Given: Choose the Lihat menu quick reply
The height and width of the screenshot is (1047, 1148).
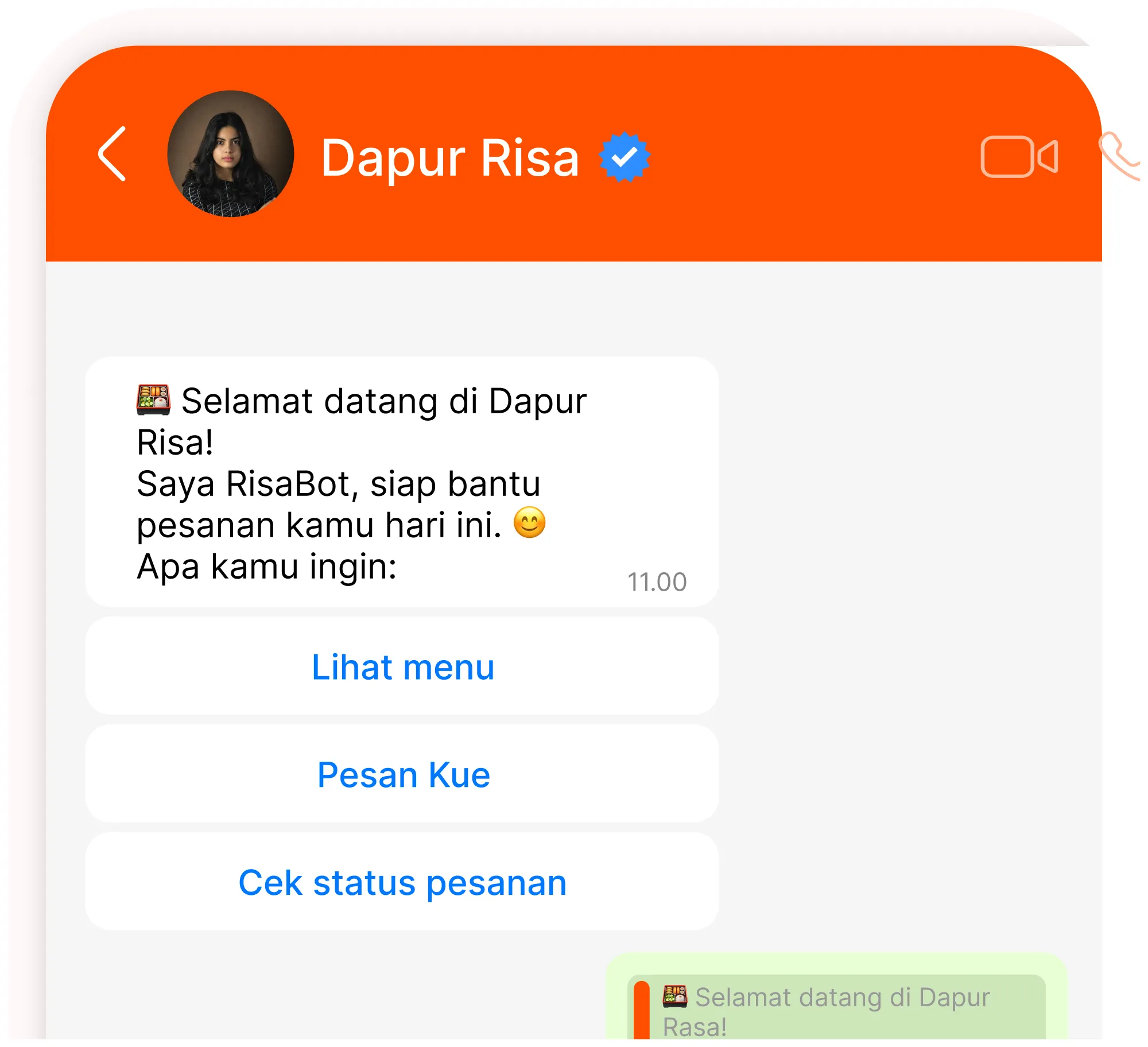Looking at the screenshot, I should click(402, 666).
